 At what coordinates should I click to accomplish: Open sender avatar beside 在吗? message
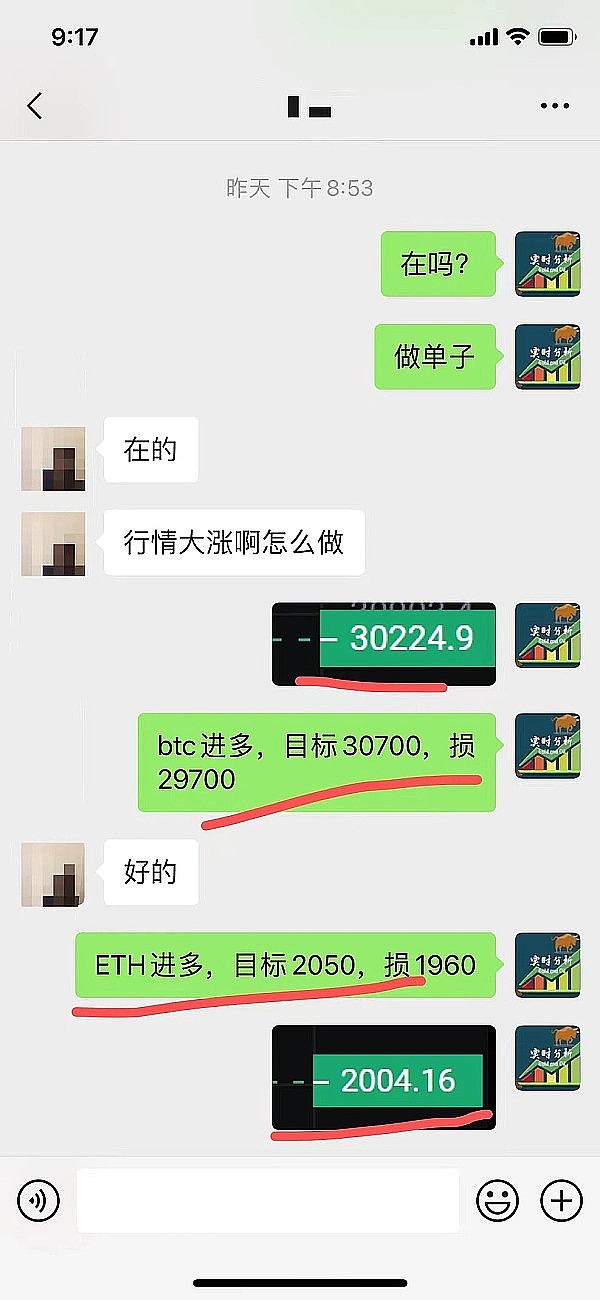pos(547,264)
